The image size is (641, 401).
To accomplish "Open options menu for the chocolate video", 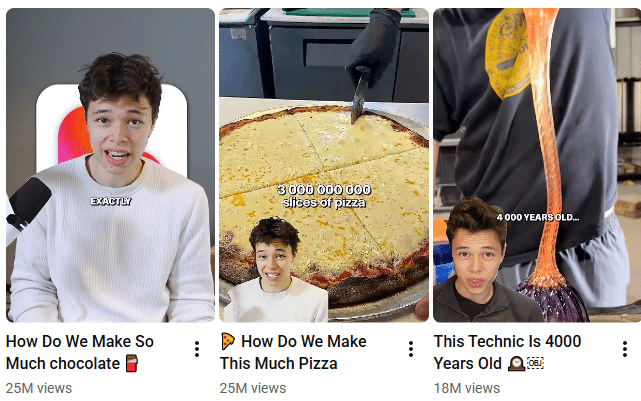I will [197, 349].
